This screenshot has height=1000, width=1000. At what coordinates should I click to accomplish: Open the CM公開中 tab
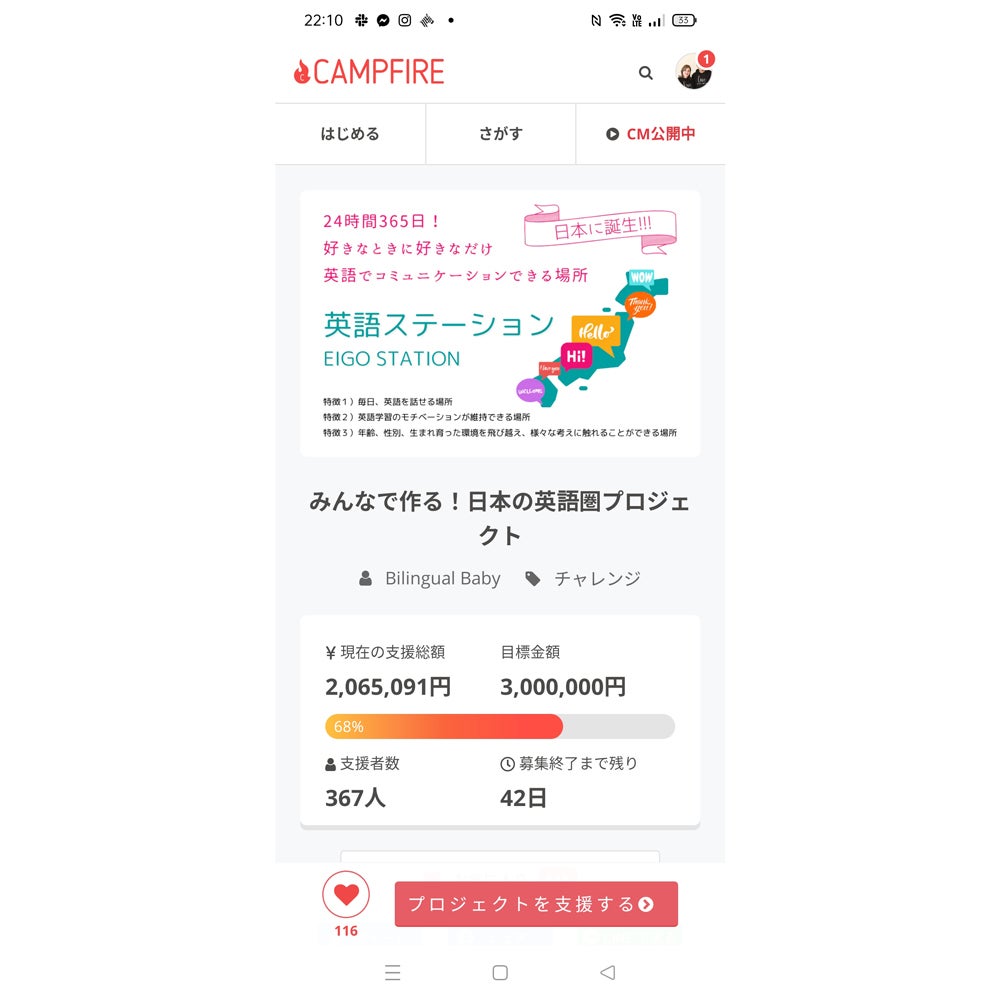(650, 134)
